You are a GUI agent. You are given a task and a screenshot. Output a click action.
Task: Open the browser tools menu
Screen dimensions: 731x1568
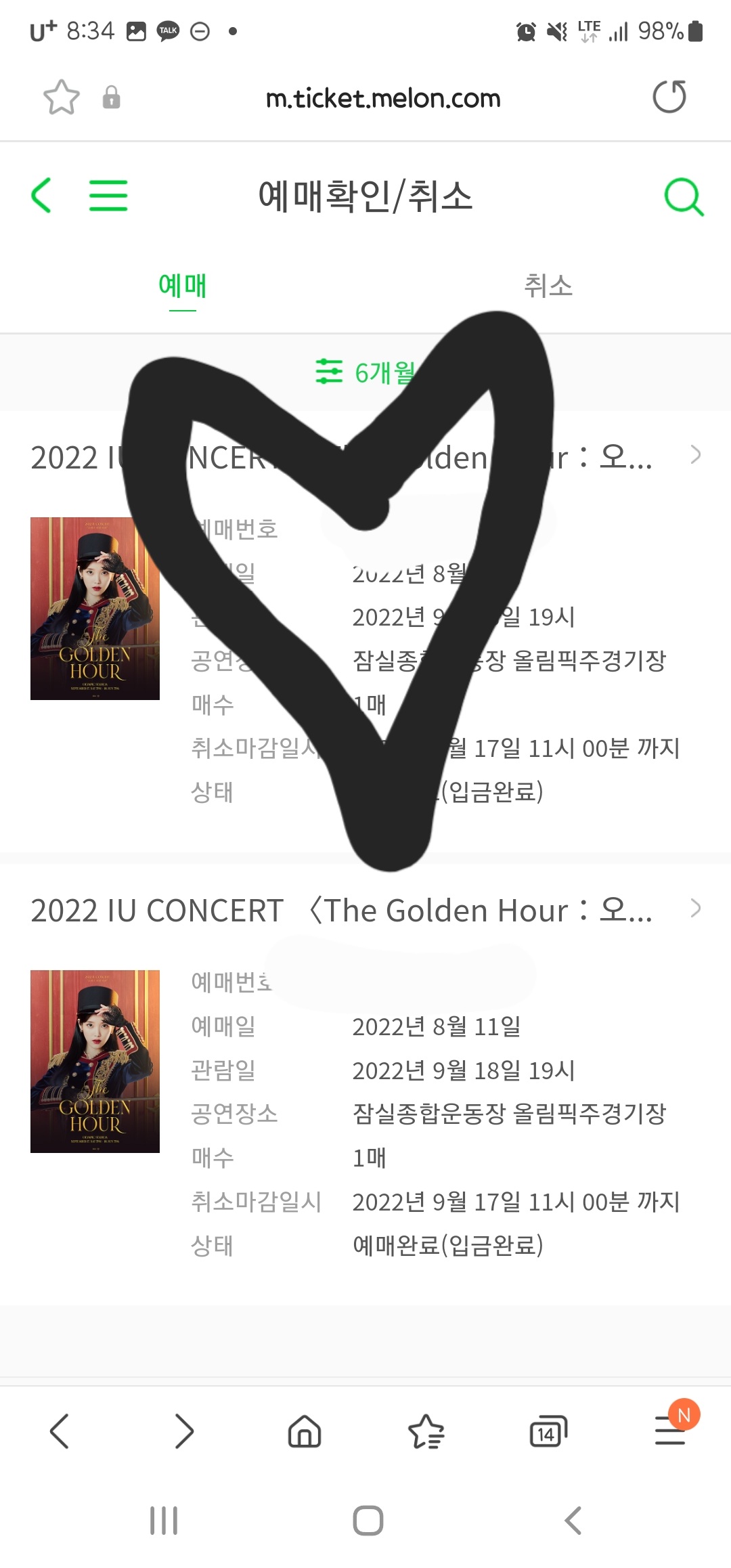[x=670, y=1432]
